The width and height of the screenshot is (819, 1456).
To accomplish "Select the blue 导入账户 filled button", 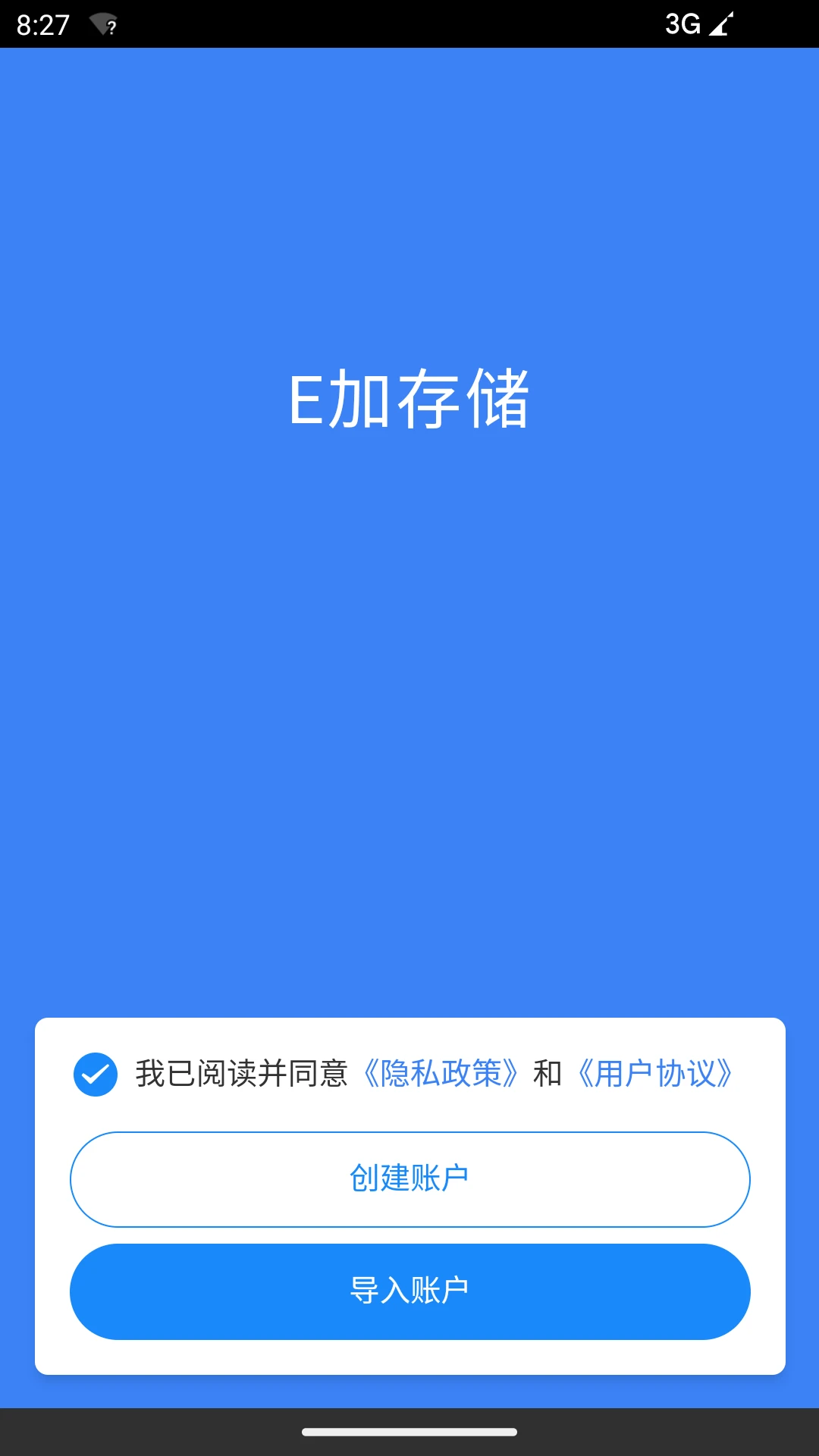I will (409, 1291).
